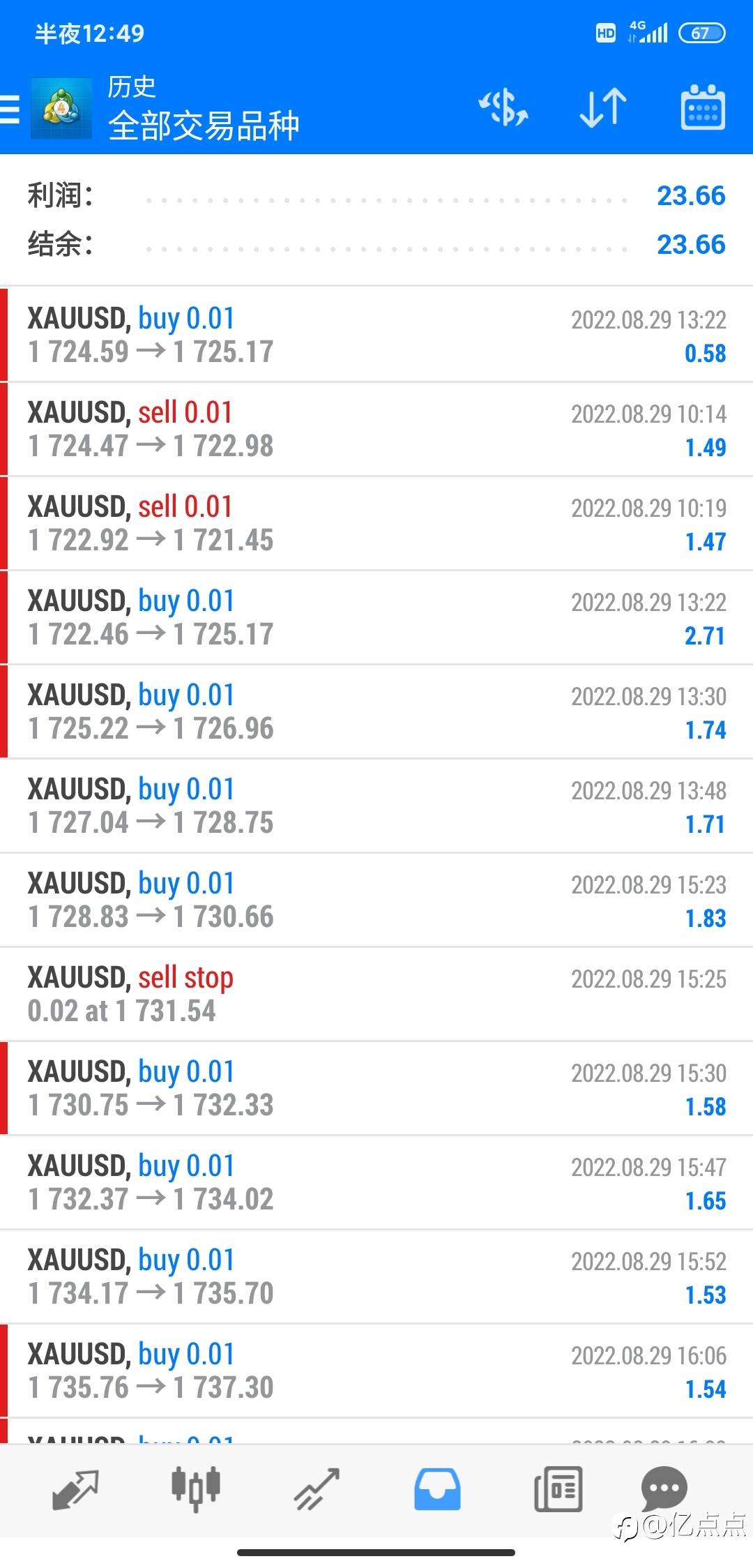Switch to the Trade tab

click(x=317, y=1489)
